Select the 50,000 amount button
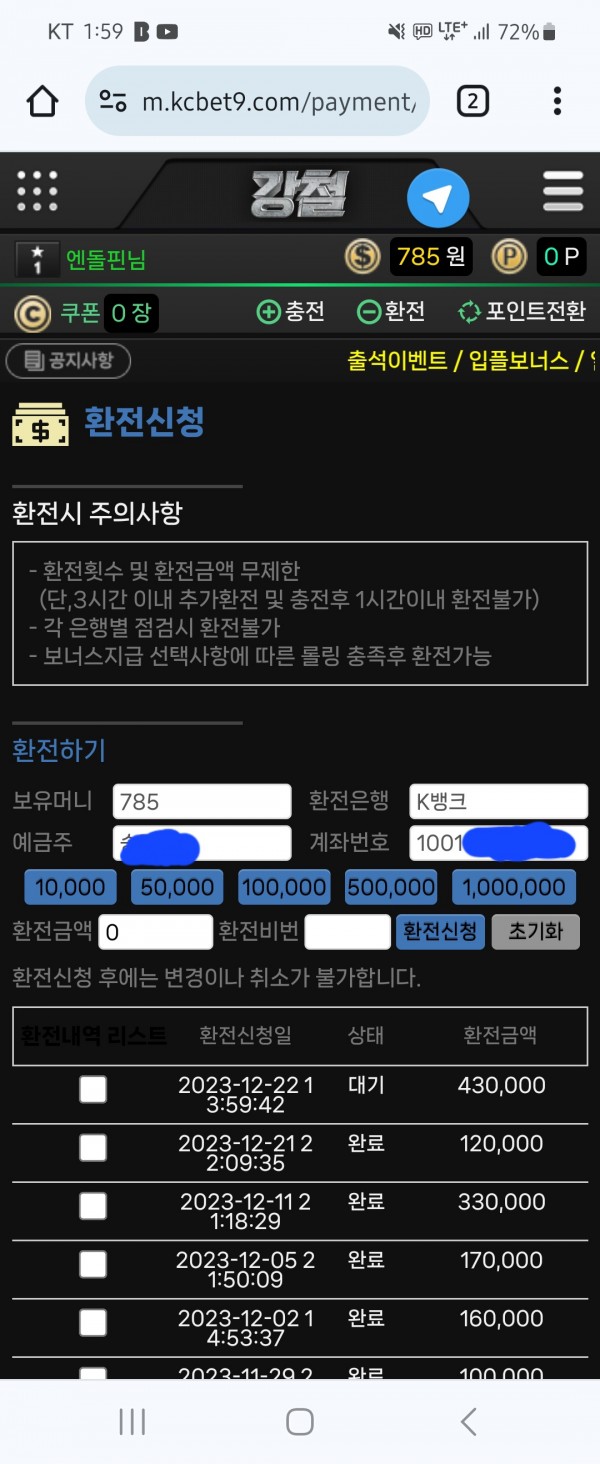 (x=178, y=887)
